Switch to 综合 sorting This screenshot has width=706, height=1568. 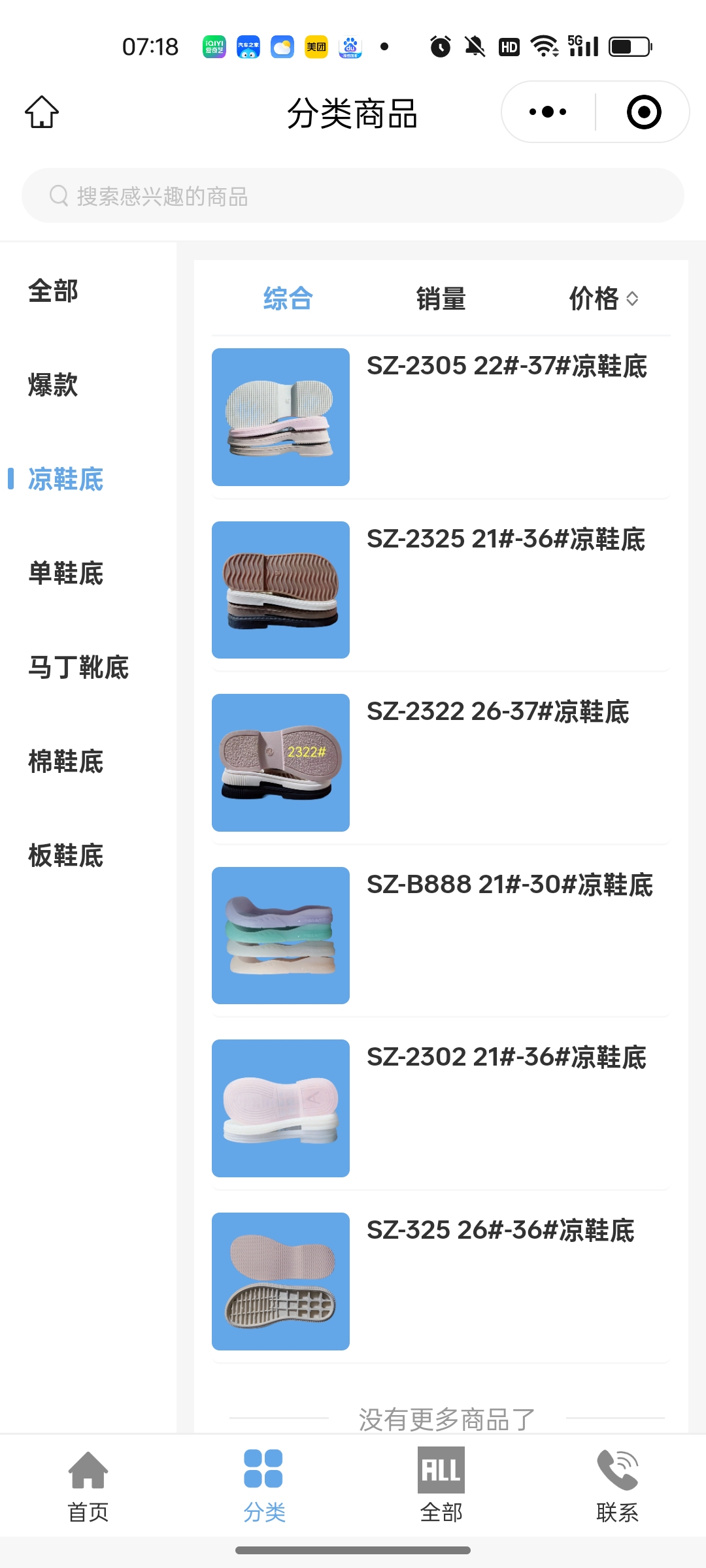(288, 299)
